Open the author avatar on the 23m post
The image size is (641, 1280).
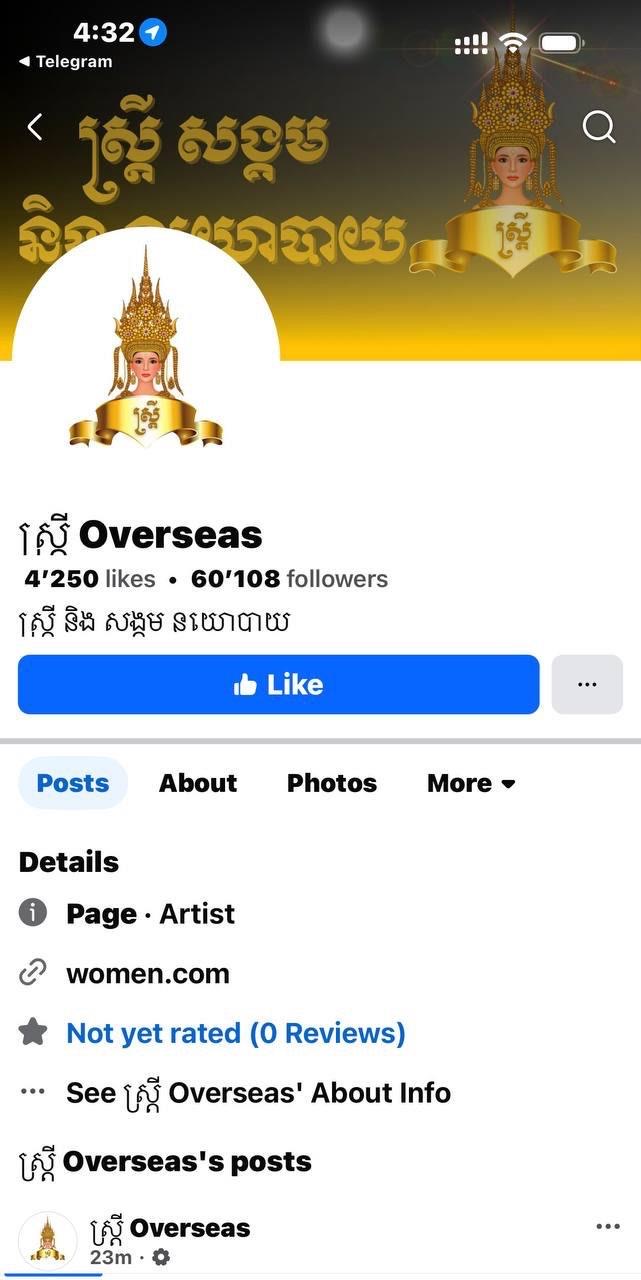click(47, 1240)
